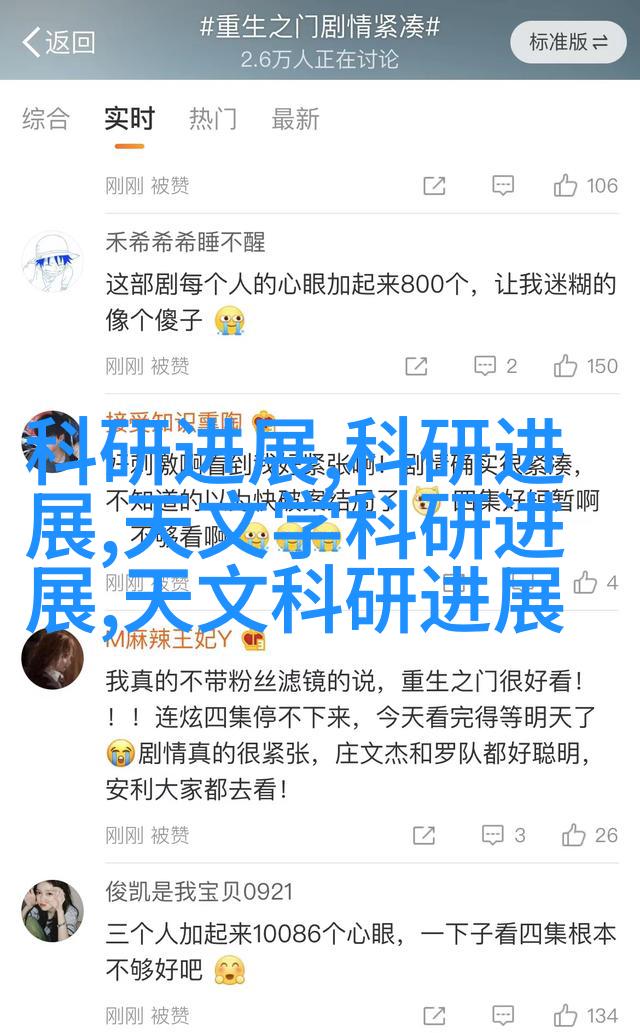Open M麻辣王妃Y's profile avatar

52,659
